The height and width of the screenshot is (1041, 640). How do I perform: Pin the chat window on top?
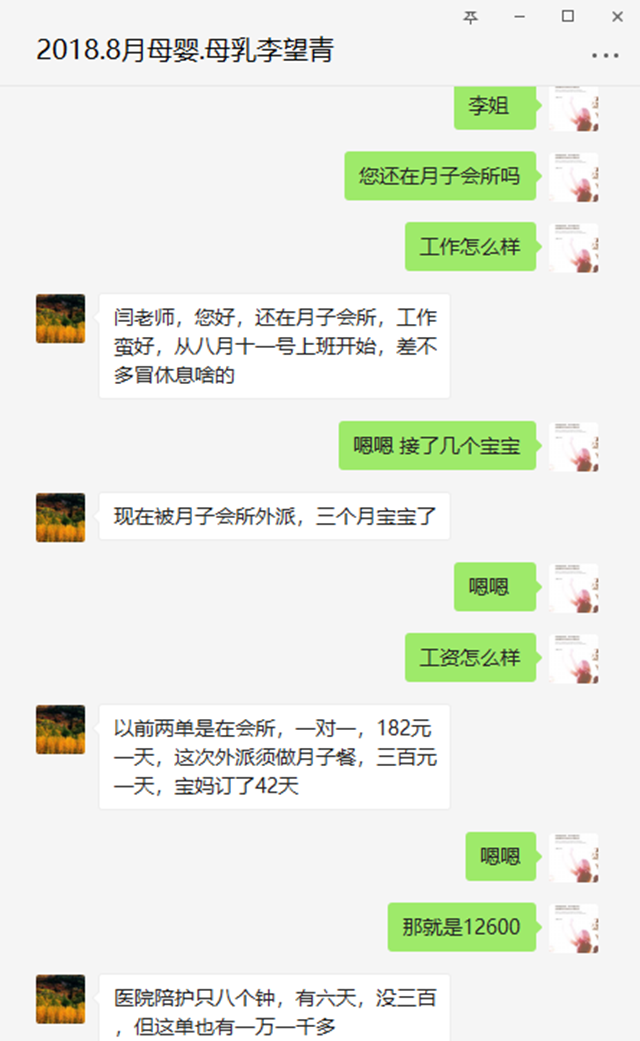tap(471, 17)
